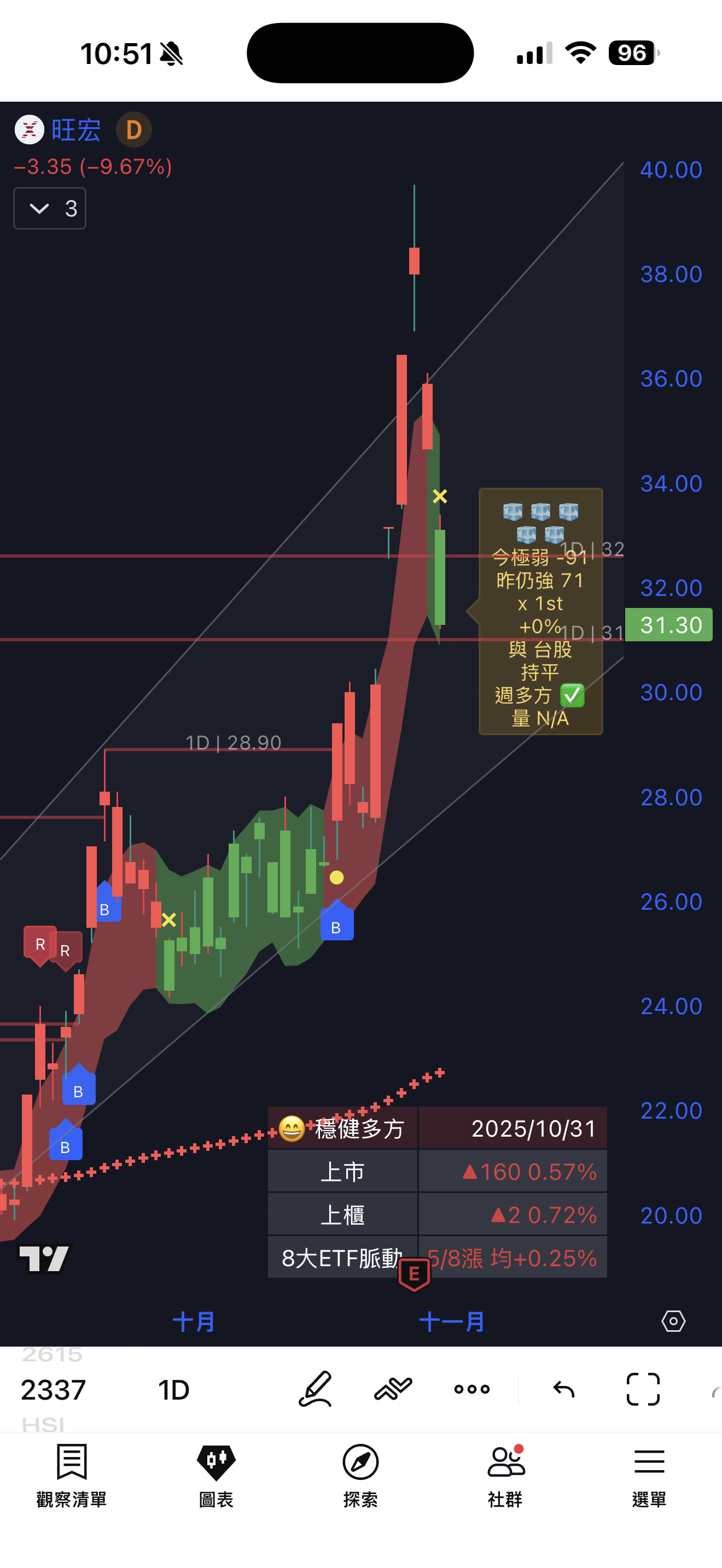Tap the 31.30 current price label
Image resolution: width=722 pixels, height=1568 pixels.
(669, 624)
